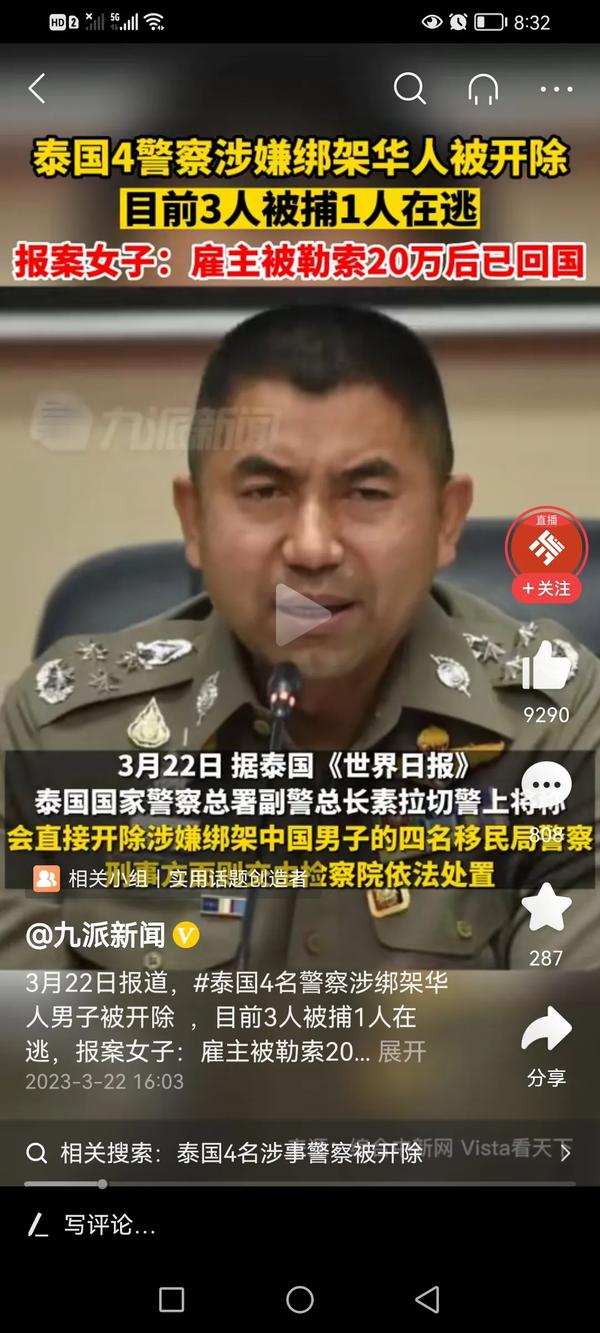
Task: Favorite this video with star icon
Action: tap(546, 908)
